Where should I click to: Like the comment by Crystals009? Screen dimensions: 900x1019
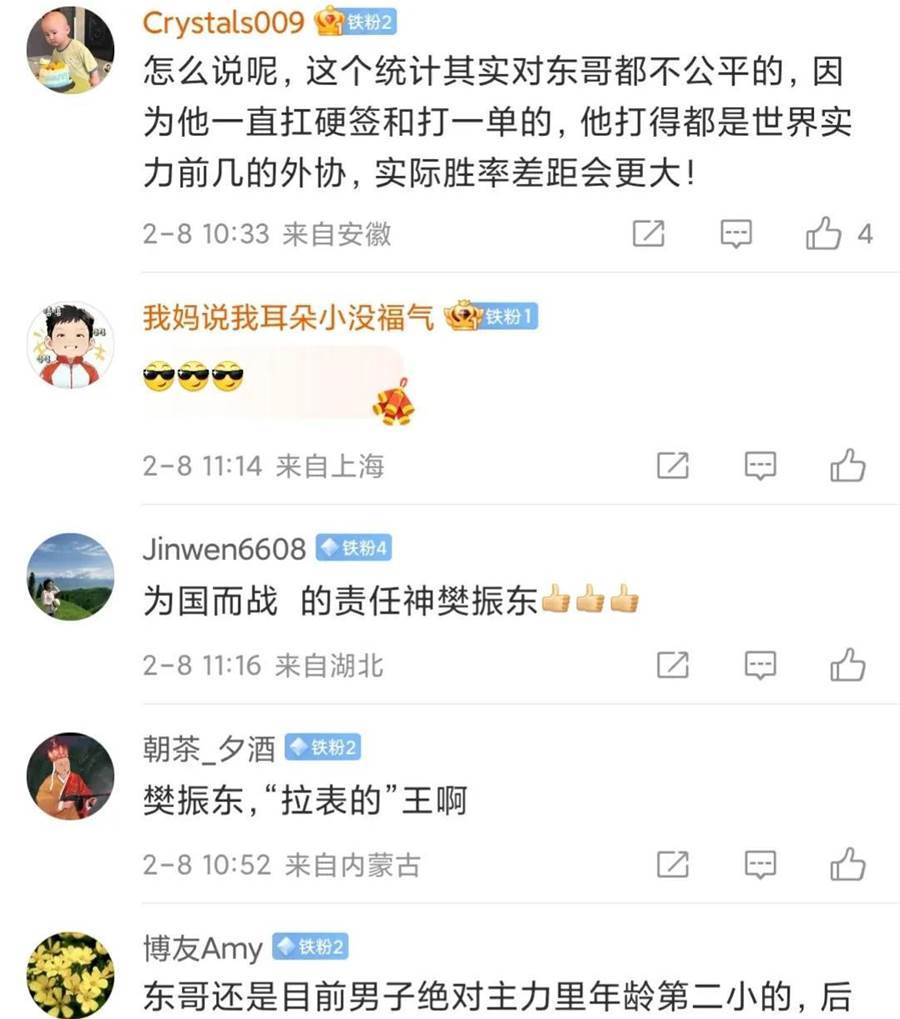point(824,234)
